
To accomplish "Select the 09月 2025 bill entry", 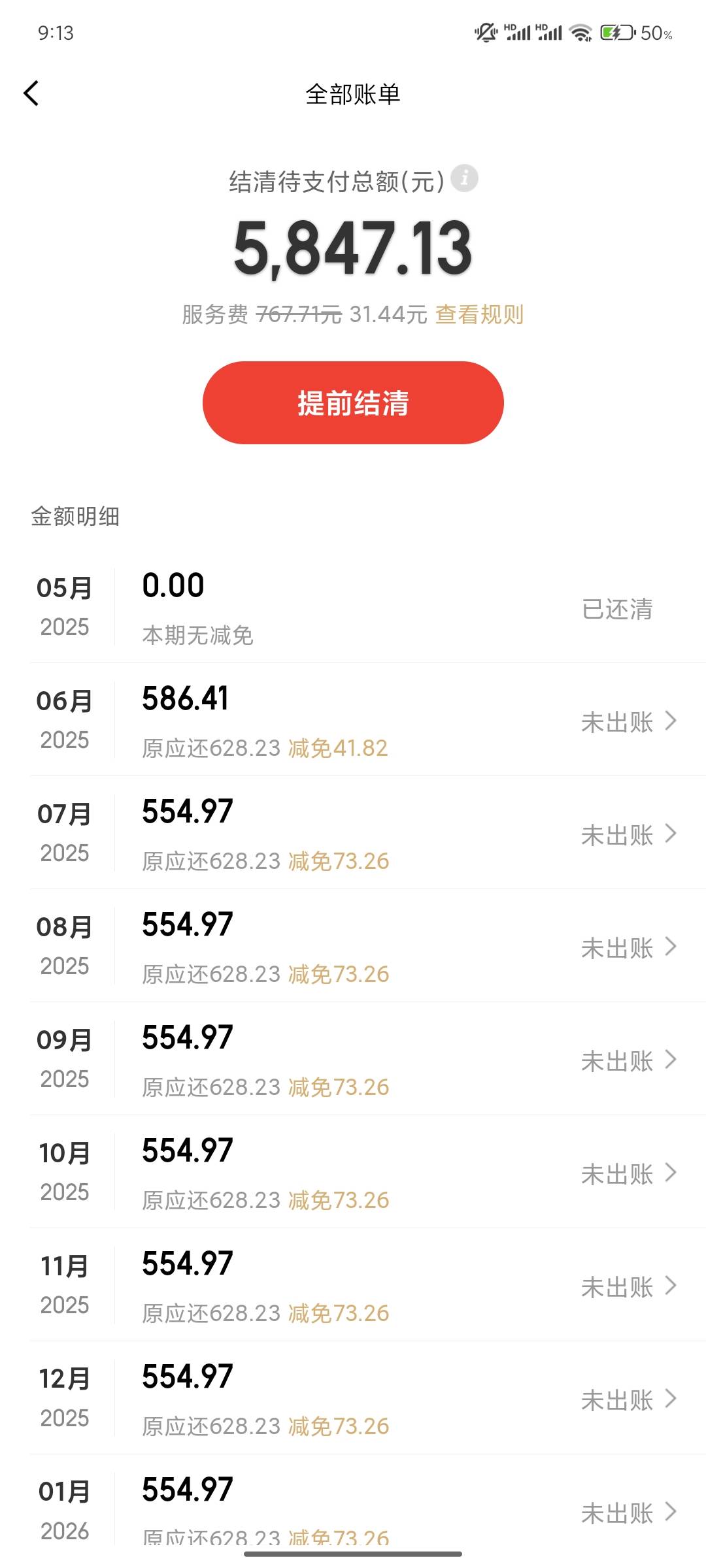I will tap(353, 1059).
